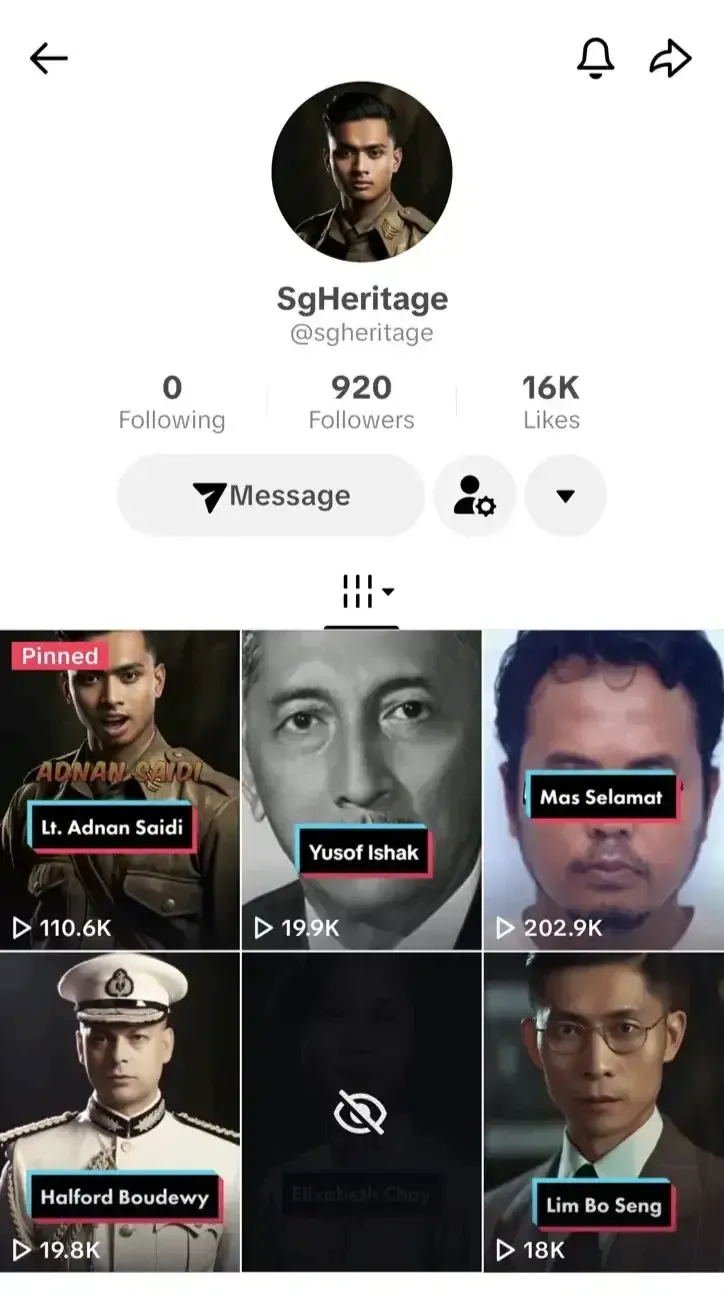Open the Followers list

(x=361, y=402)
